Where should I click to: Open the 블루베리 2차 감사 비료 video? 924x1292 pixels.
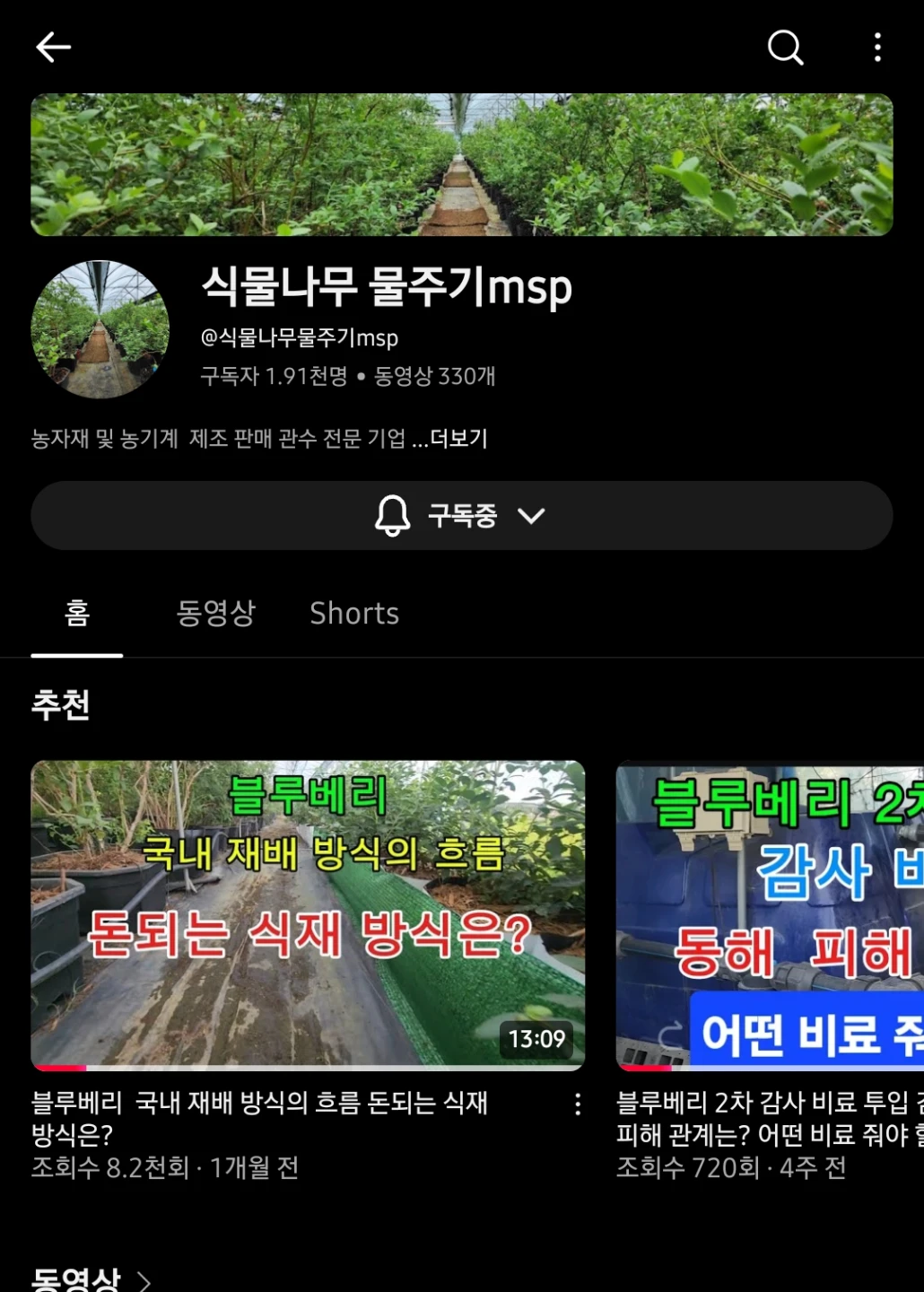[x=770, y=915]
